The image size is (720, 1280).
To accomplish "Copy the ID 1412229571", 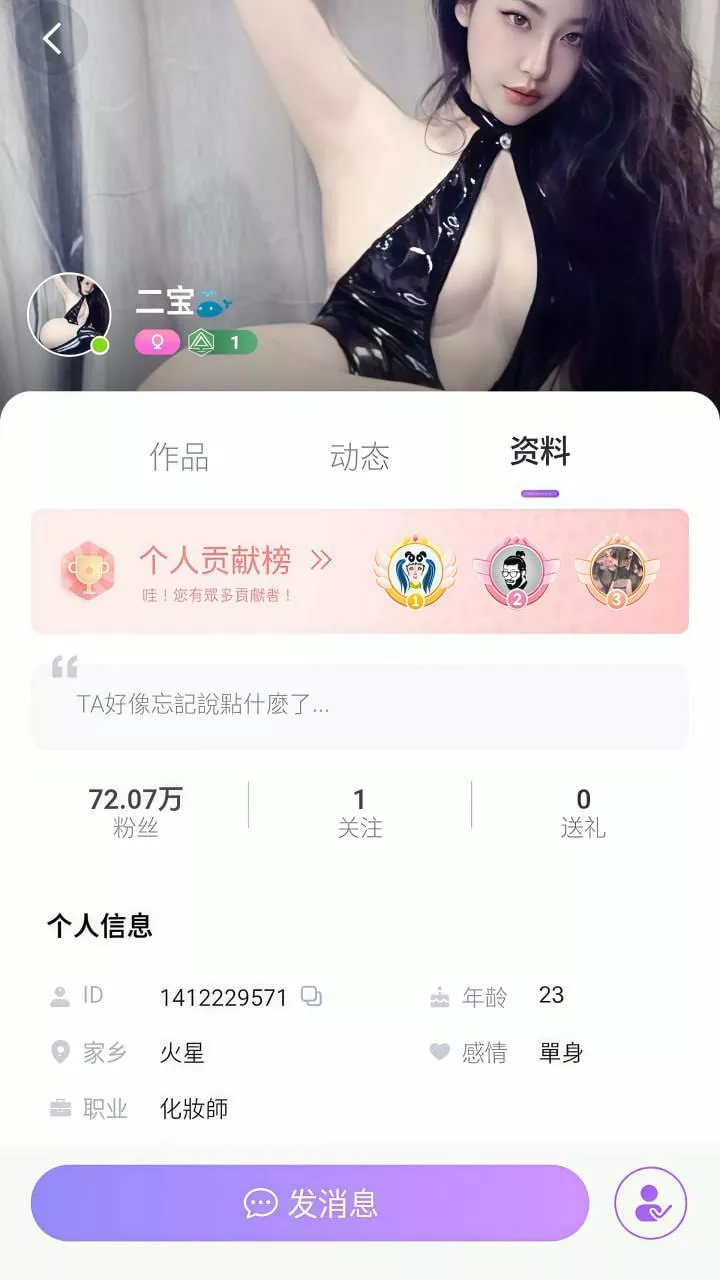I will pyautogui.click(x=312, y=997).
